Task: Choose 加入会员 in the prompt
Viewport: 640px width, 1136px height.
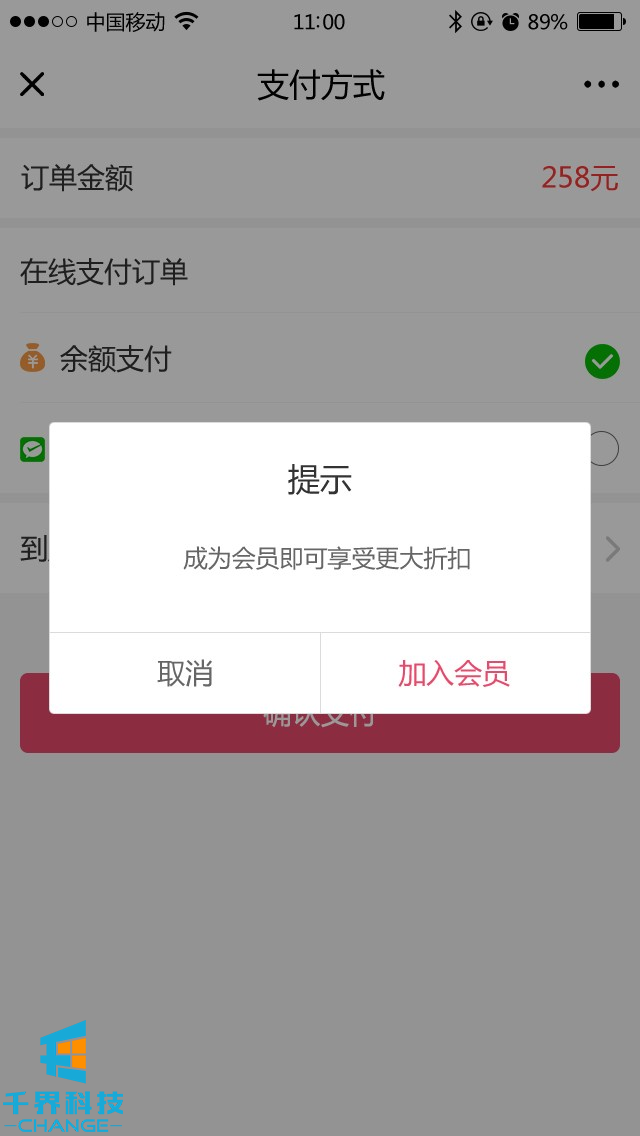Action: click(x=454, y=673)
